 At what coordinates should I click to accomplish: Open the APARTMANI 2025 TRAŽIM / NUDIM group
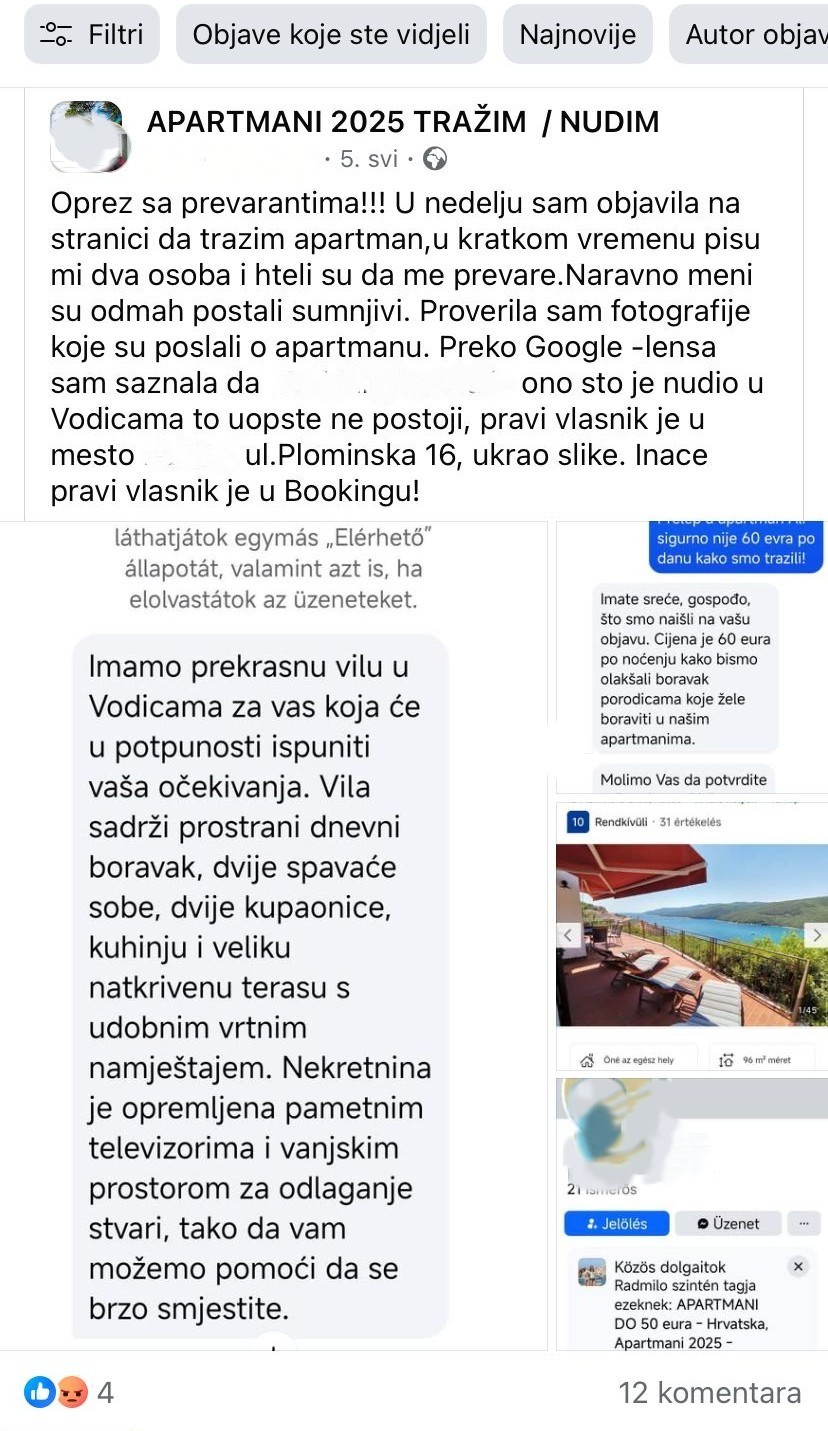click(403, 122)
